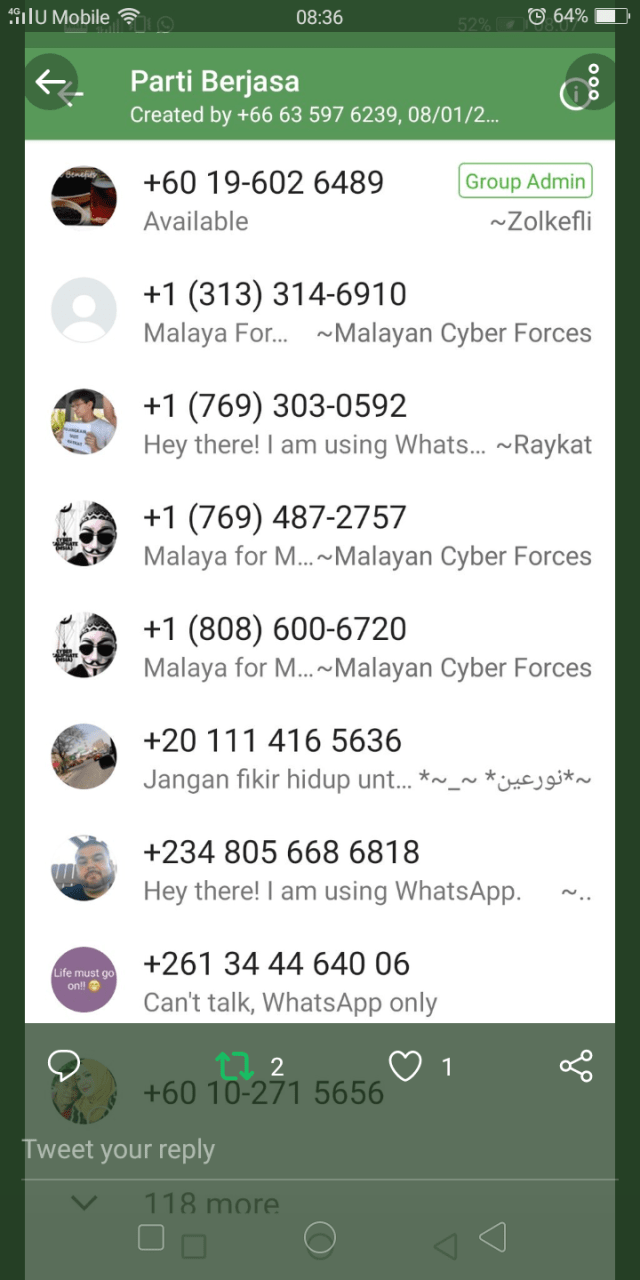Reply to this tweet
This screenshot has width=640, height=1280.
click(x=64, y=1066)
